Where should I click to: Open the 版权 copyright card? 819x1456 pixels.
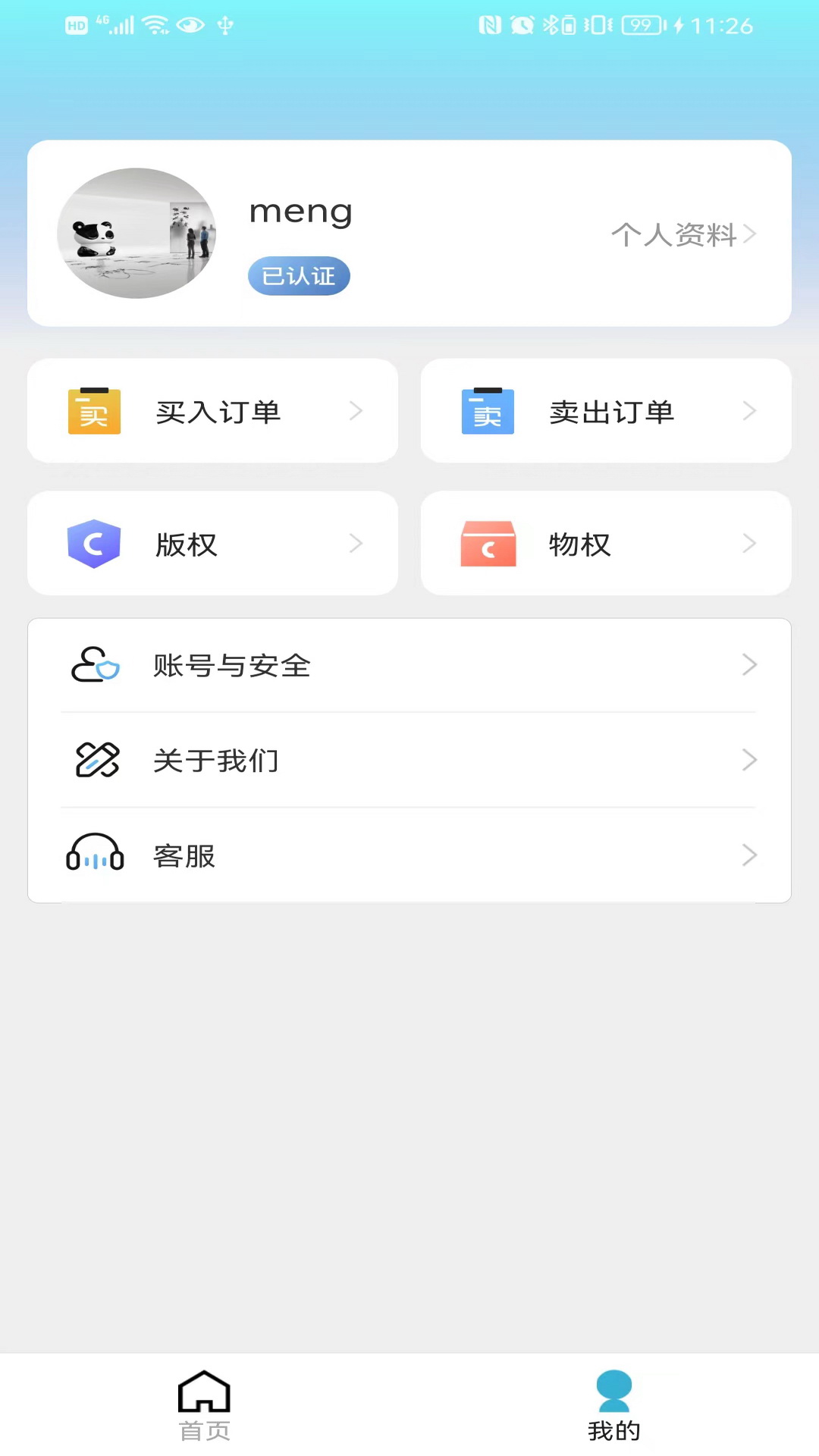click(213, 544)
